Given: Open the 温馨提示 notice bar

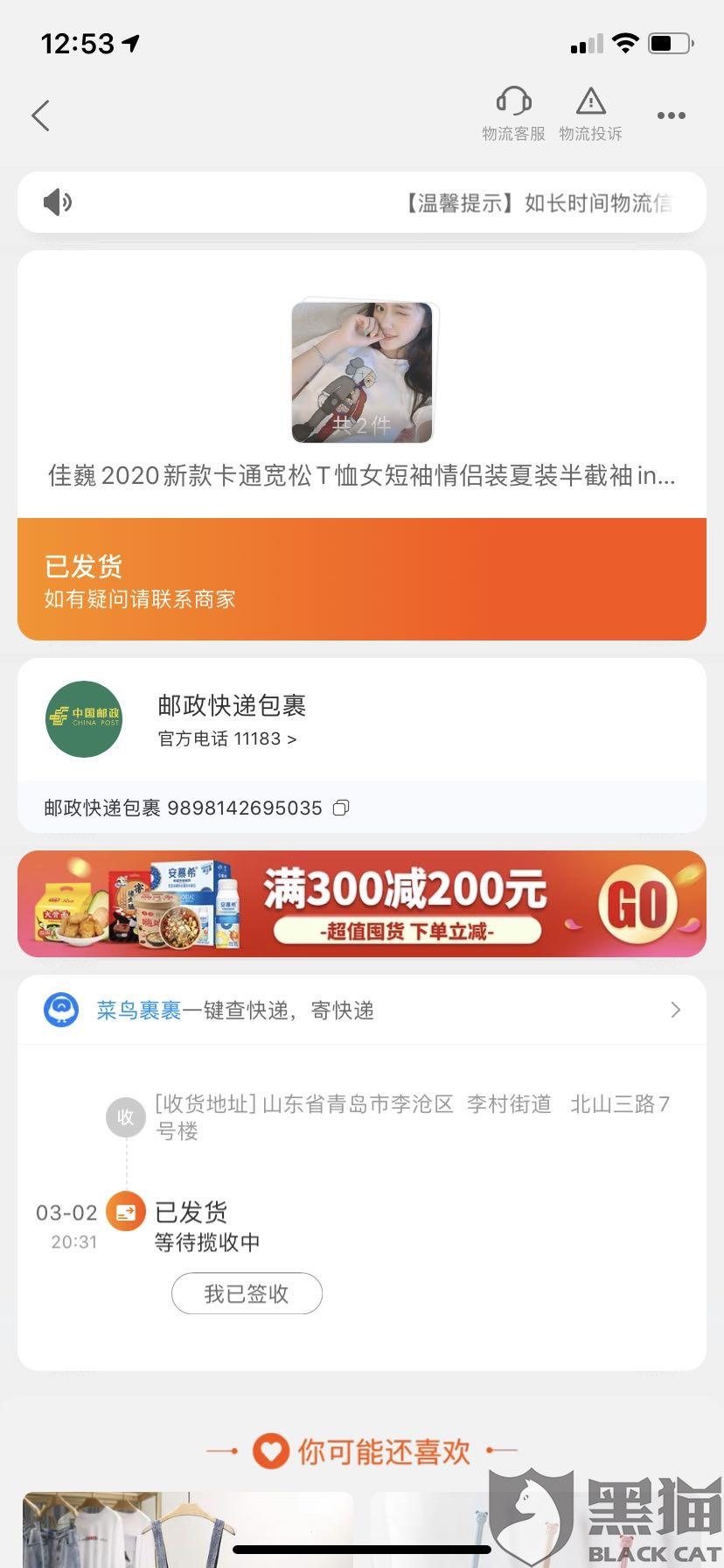Looking at the screenshot, I should [x=362, y=203].
